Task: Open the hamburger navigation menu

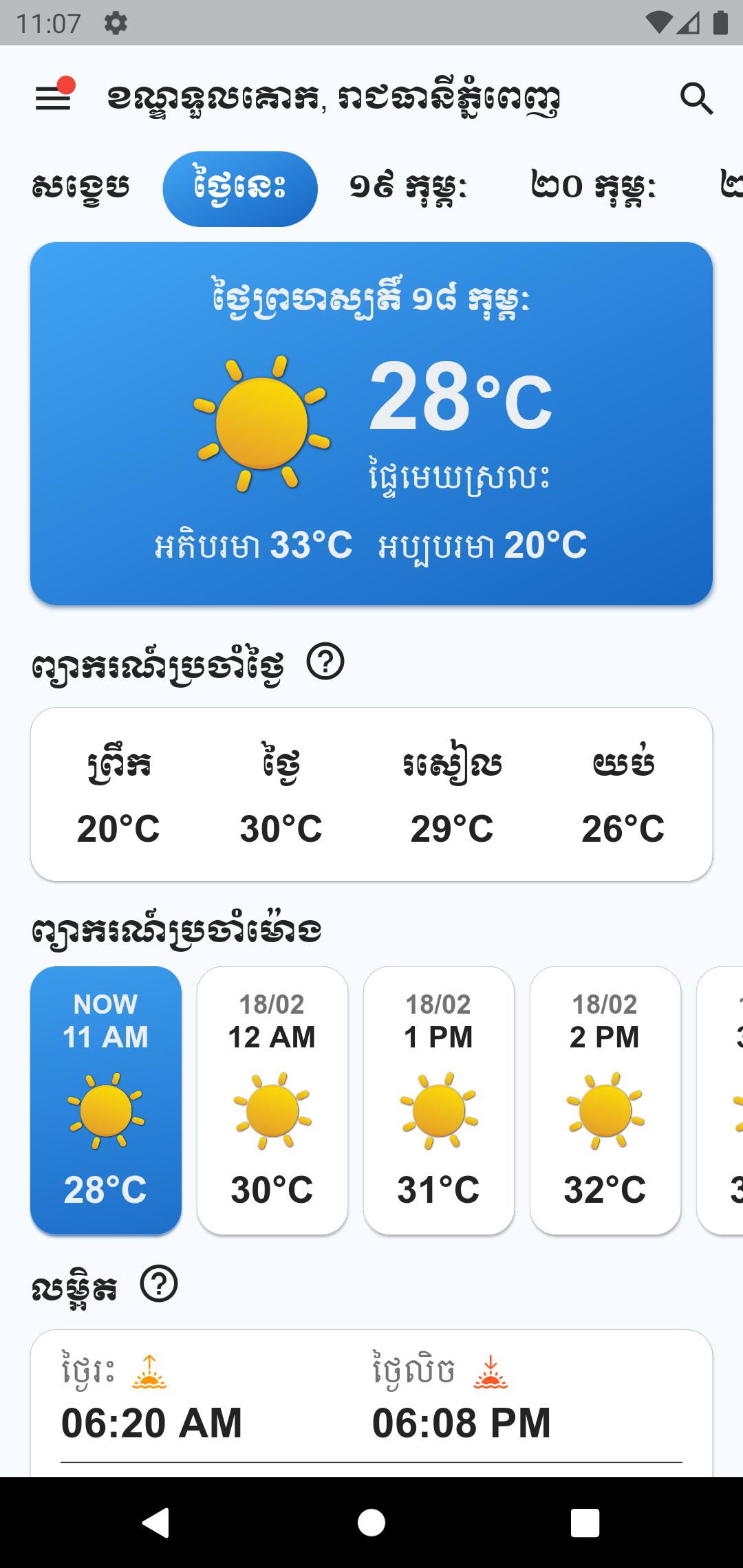Action: click(53, 98)
